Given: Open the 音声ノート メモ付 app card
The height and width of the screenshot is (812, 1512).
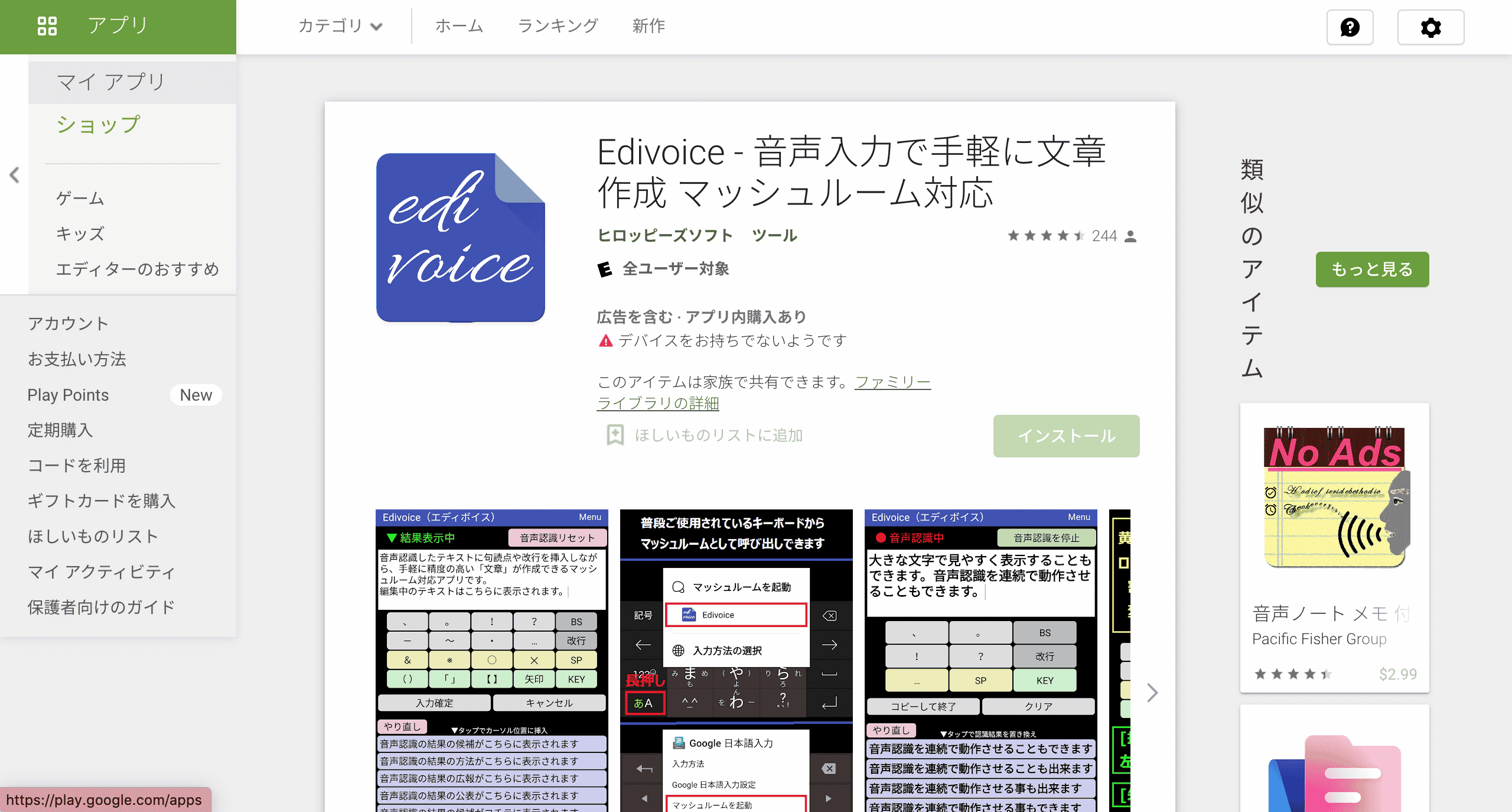Looking at the screenshot, I should point(1334,547).
